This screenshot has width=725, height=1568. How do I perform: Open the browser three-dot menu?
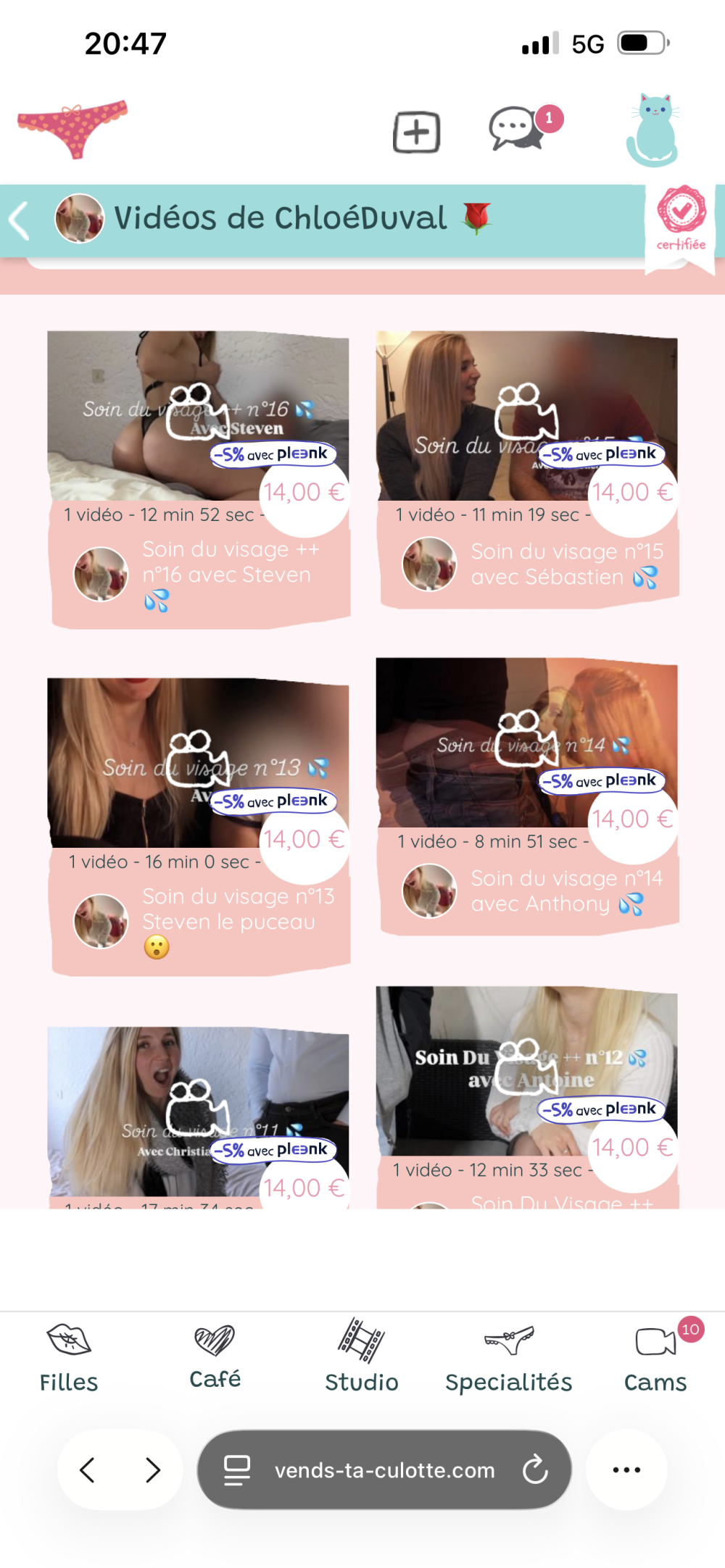(626, 1469)
